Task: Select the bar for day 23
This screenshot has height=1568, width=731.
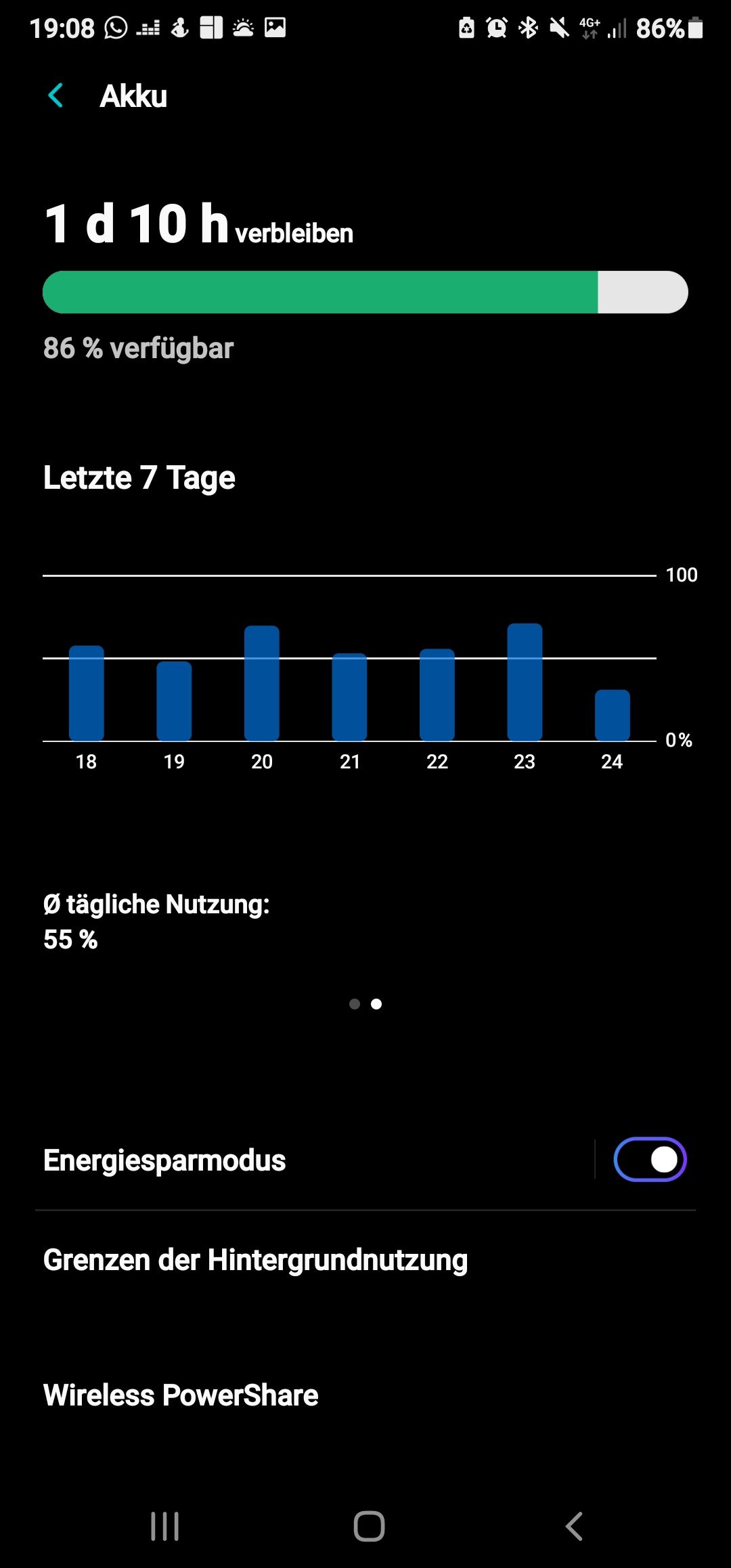Action: pos(525,682)
